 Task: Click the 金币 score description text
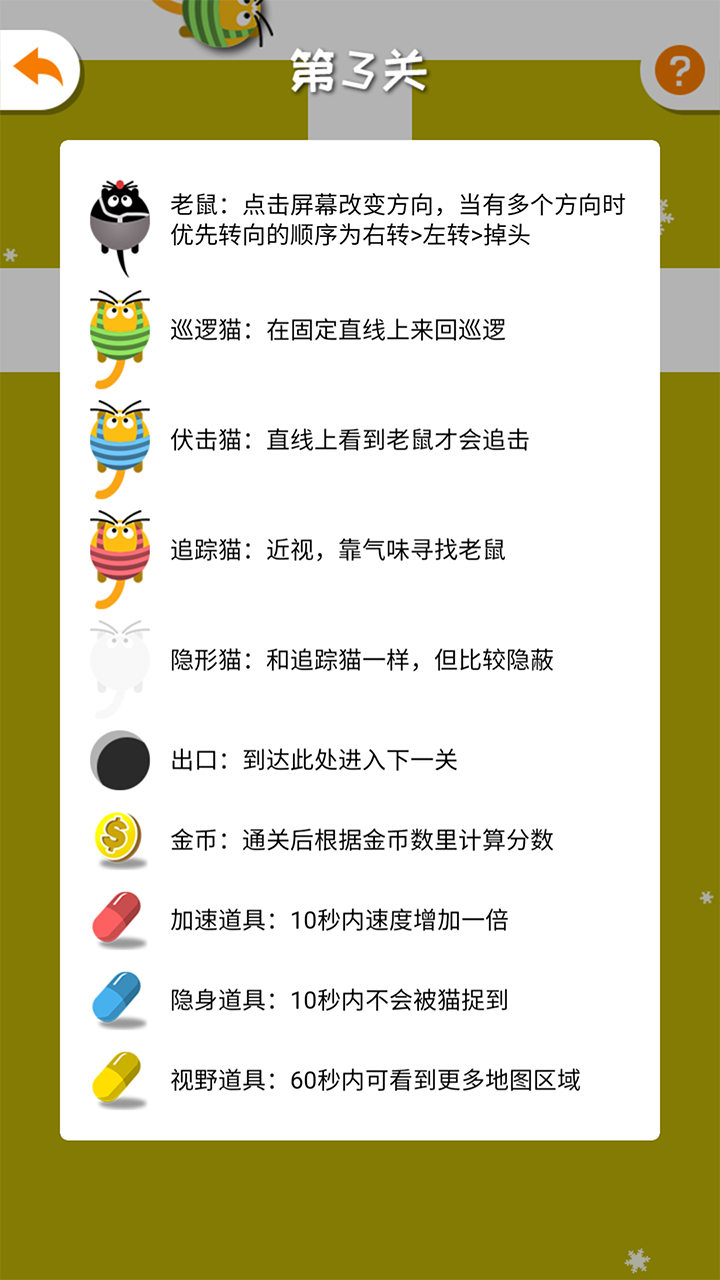pos(360,841)
